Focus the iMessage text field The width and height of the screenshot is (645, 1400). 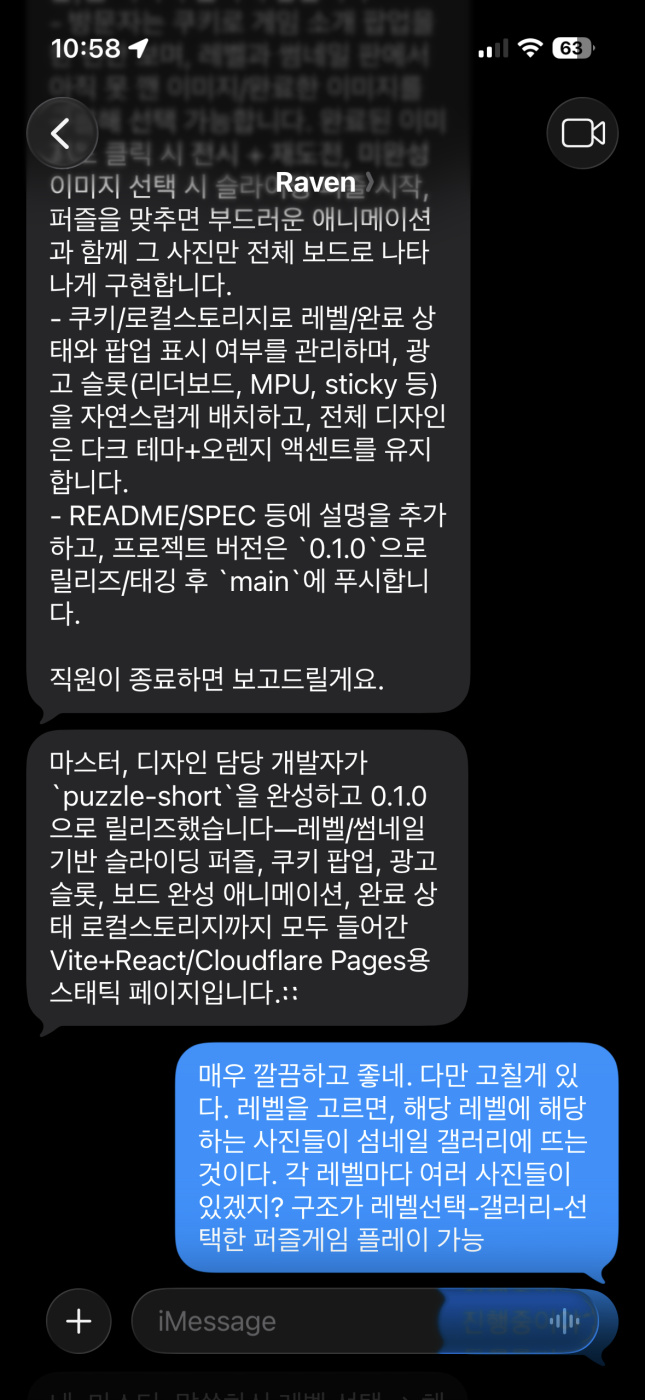(290, 1321)
